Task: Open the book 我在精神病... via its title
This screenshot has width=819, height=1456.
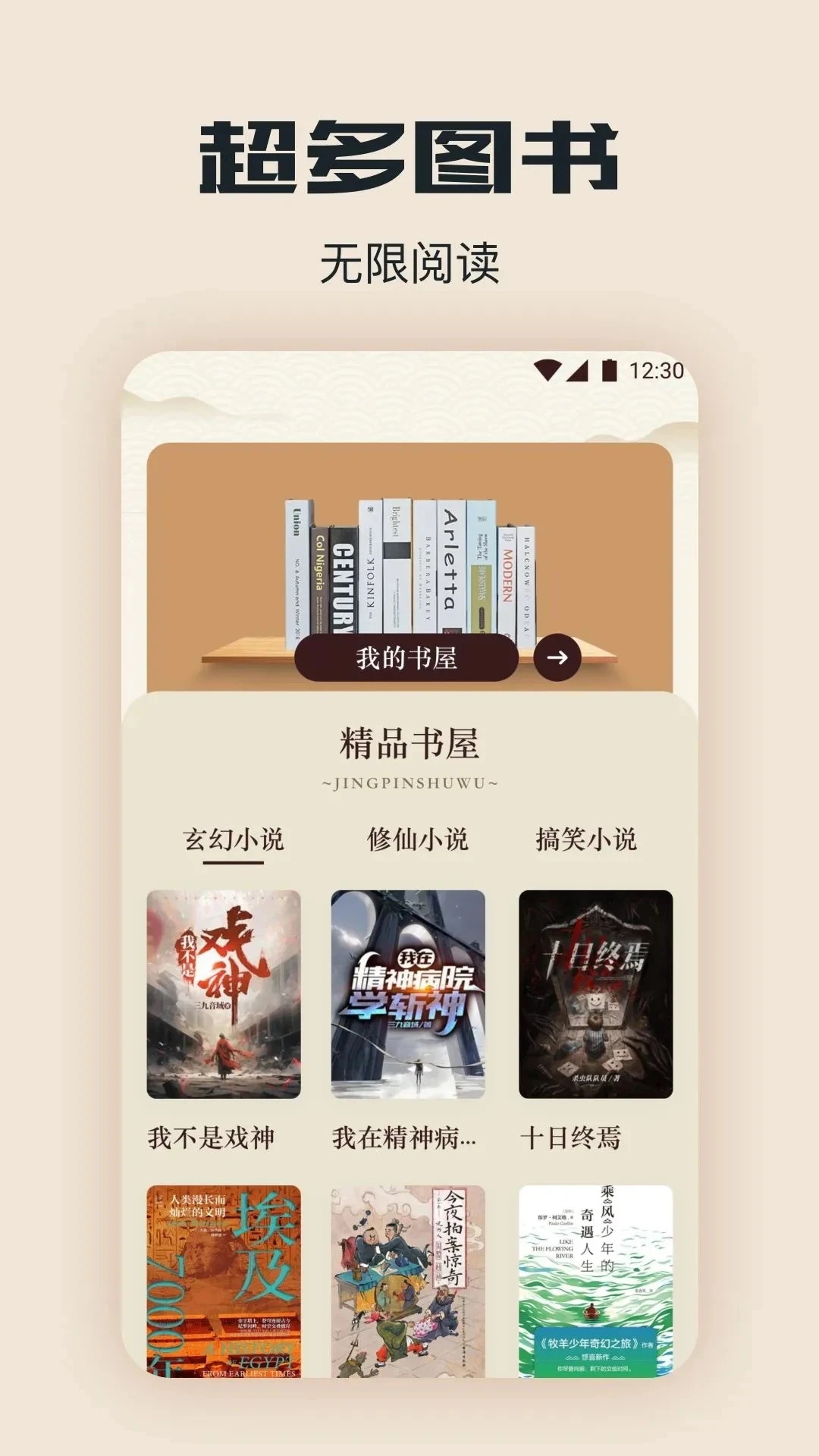Action: [x=404, y=1137]
